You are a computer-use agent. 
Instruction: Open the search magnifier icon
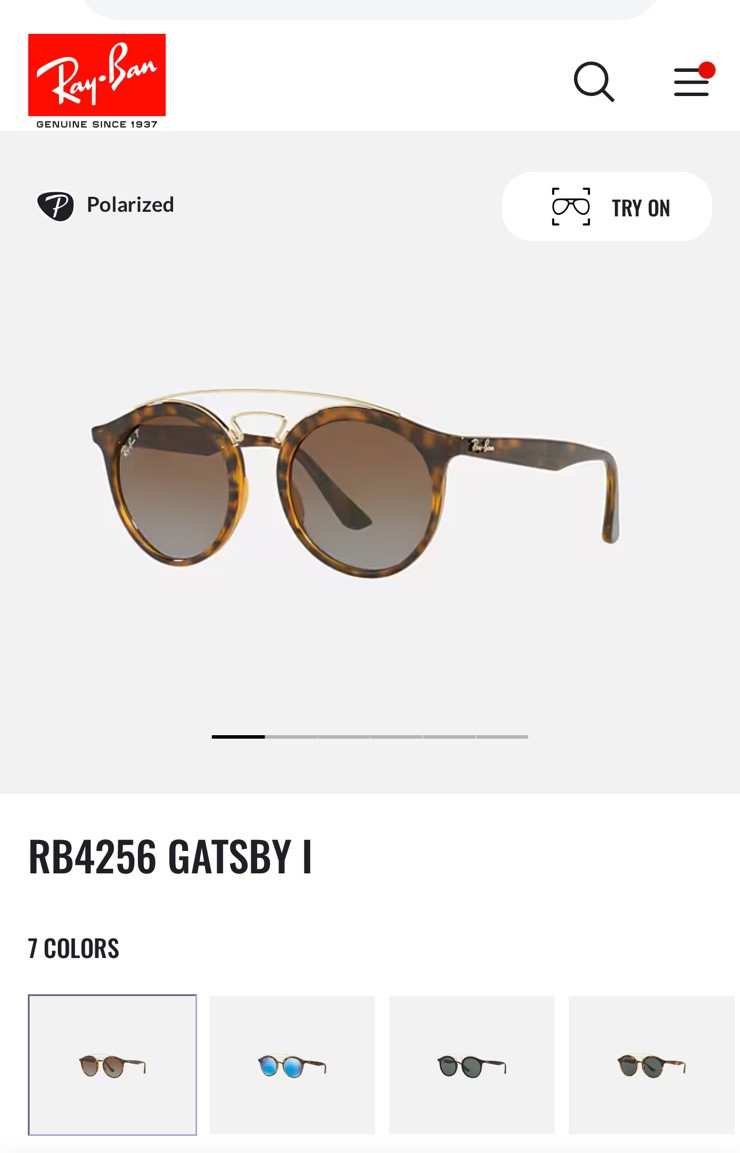594,81
